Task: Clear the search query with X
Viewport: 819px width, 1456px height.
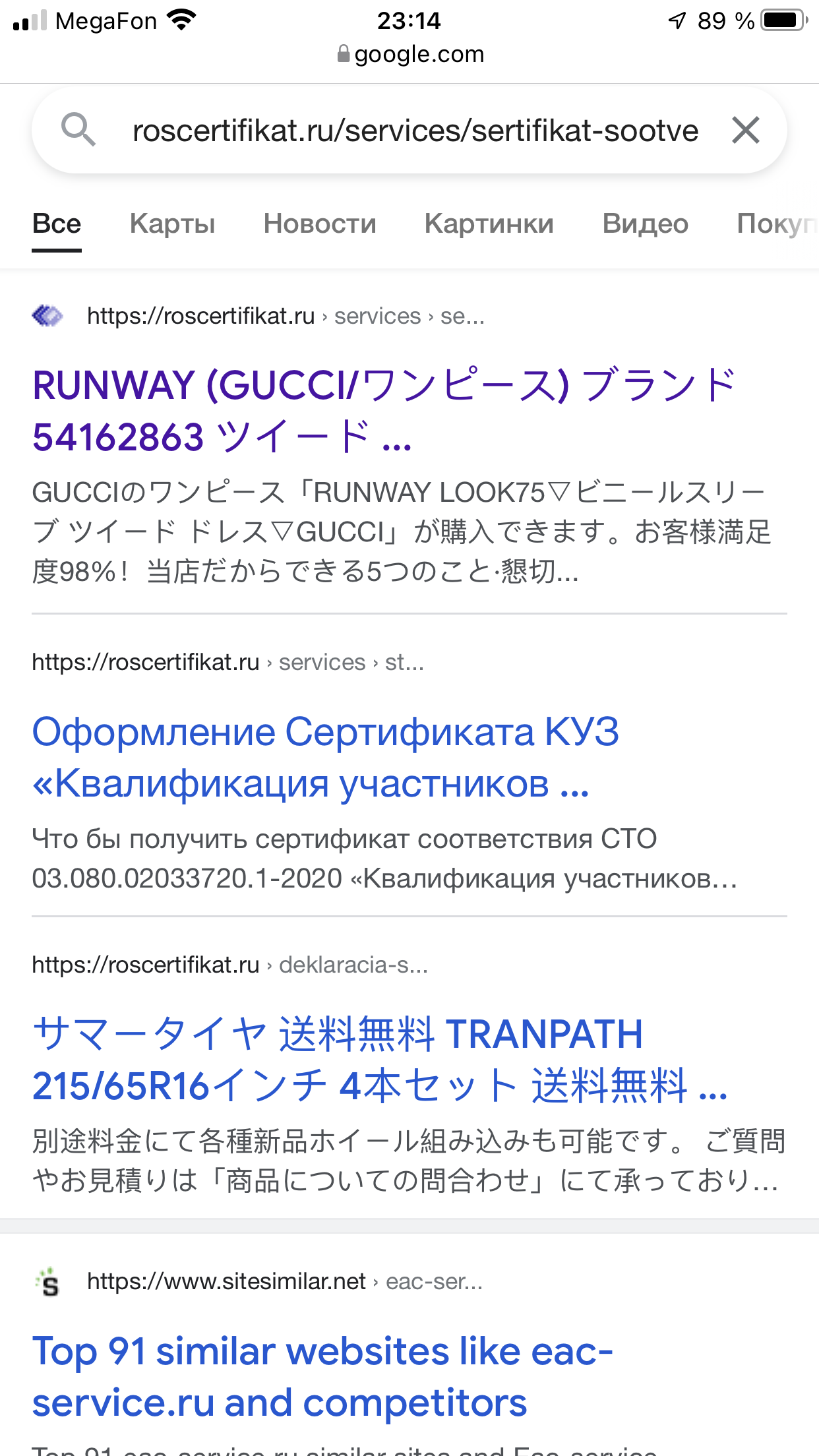Action: tap(745, 130)
